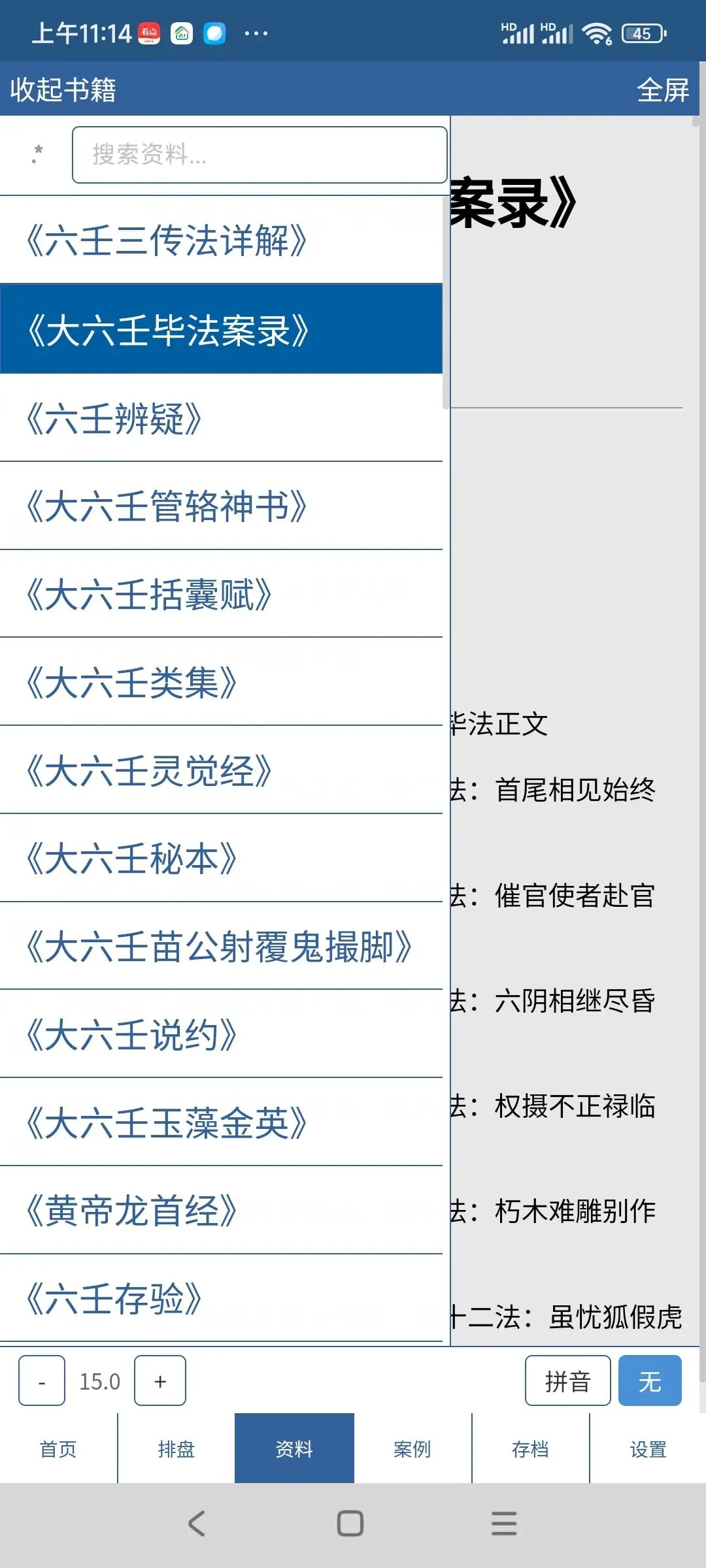
Task: Increase font size with the plus button
Action: [x=160, y=1380]
